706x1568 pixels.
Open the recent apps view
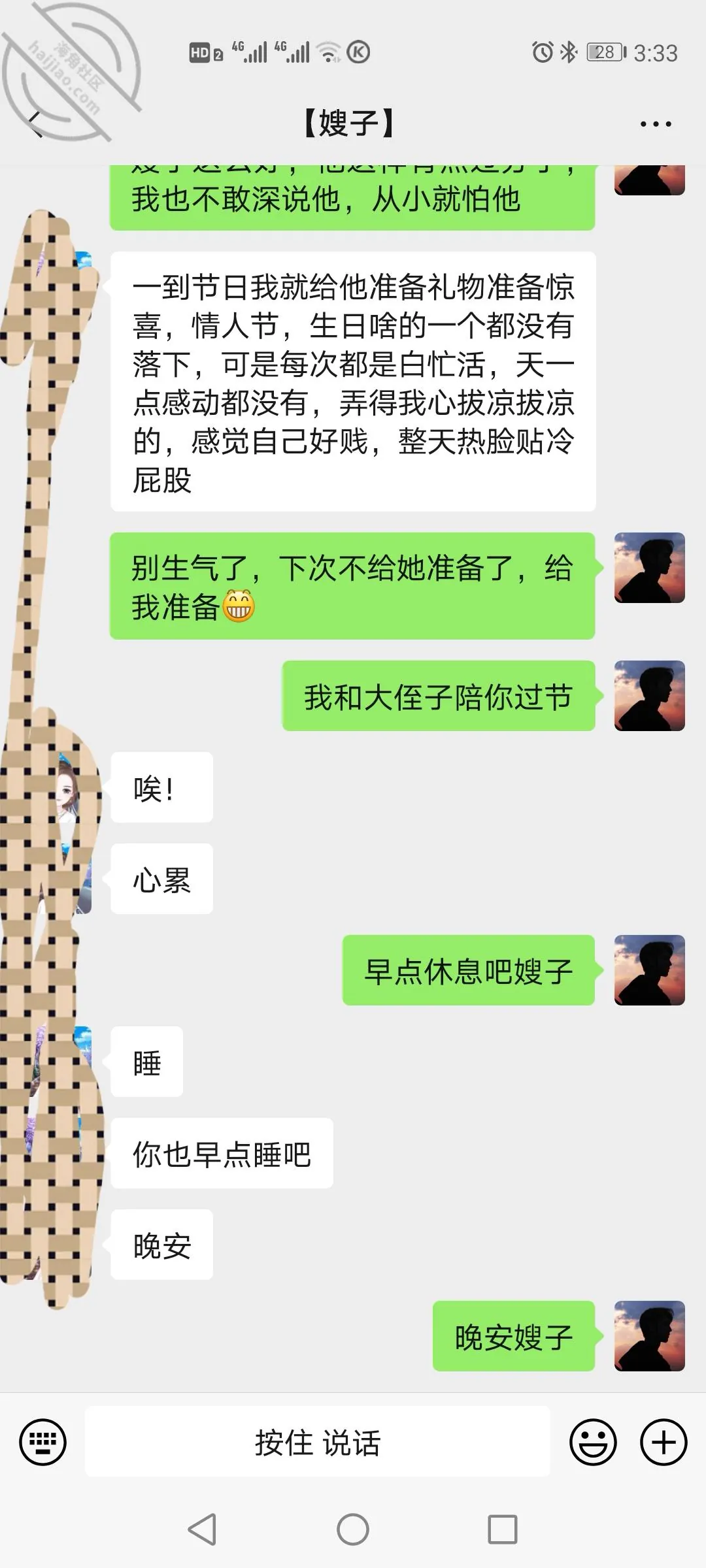click(503, 1529)
